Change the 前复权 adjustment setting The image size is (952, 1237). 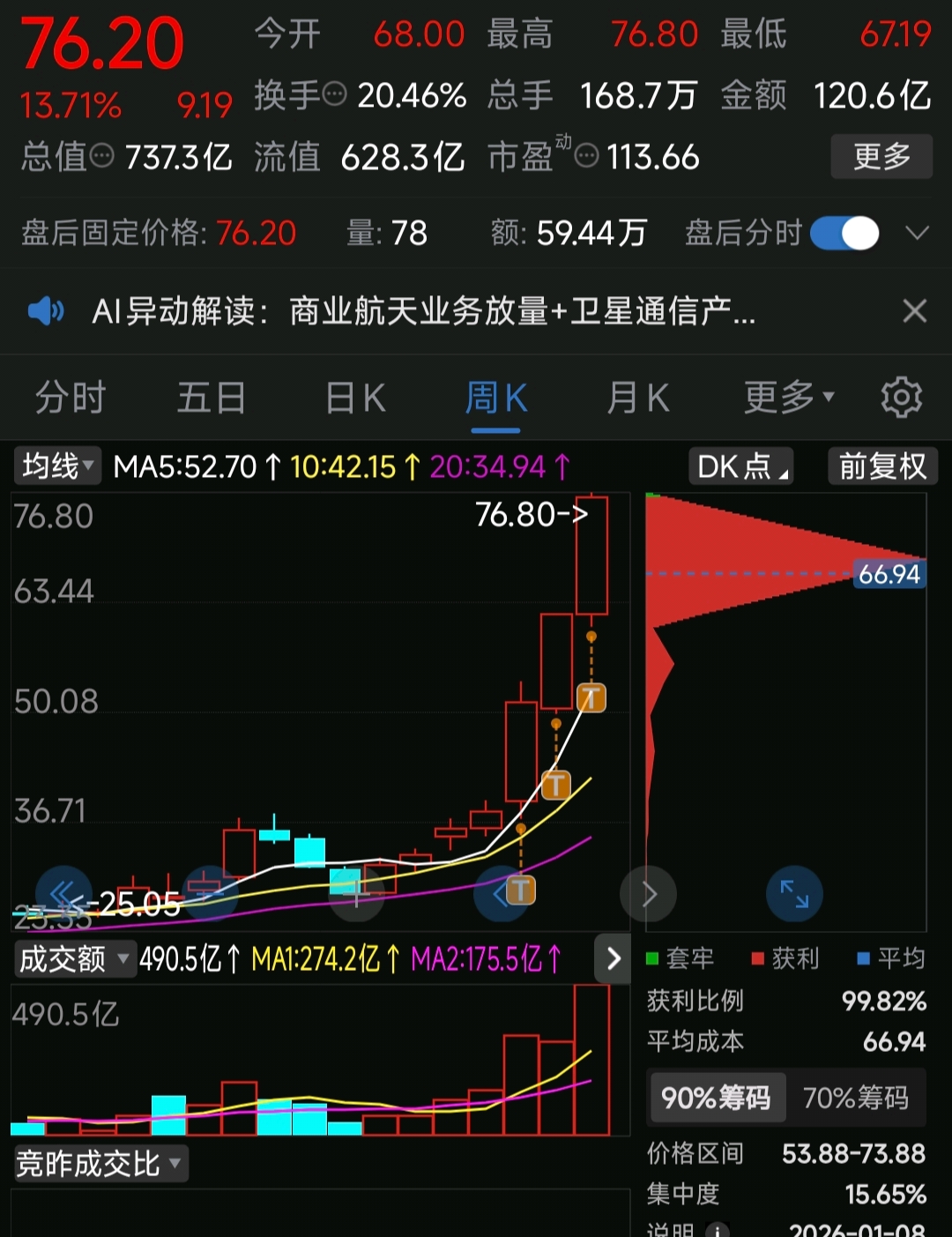click(x=881, y=466)
